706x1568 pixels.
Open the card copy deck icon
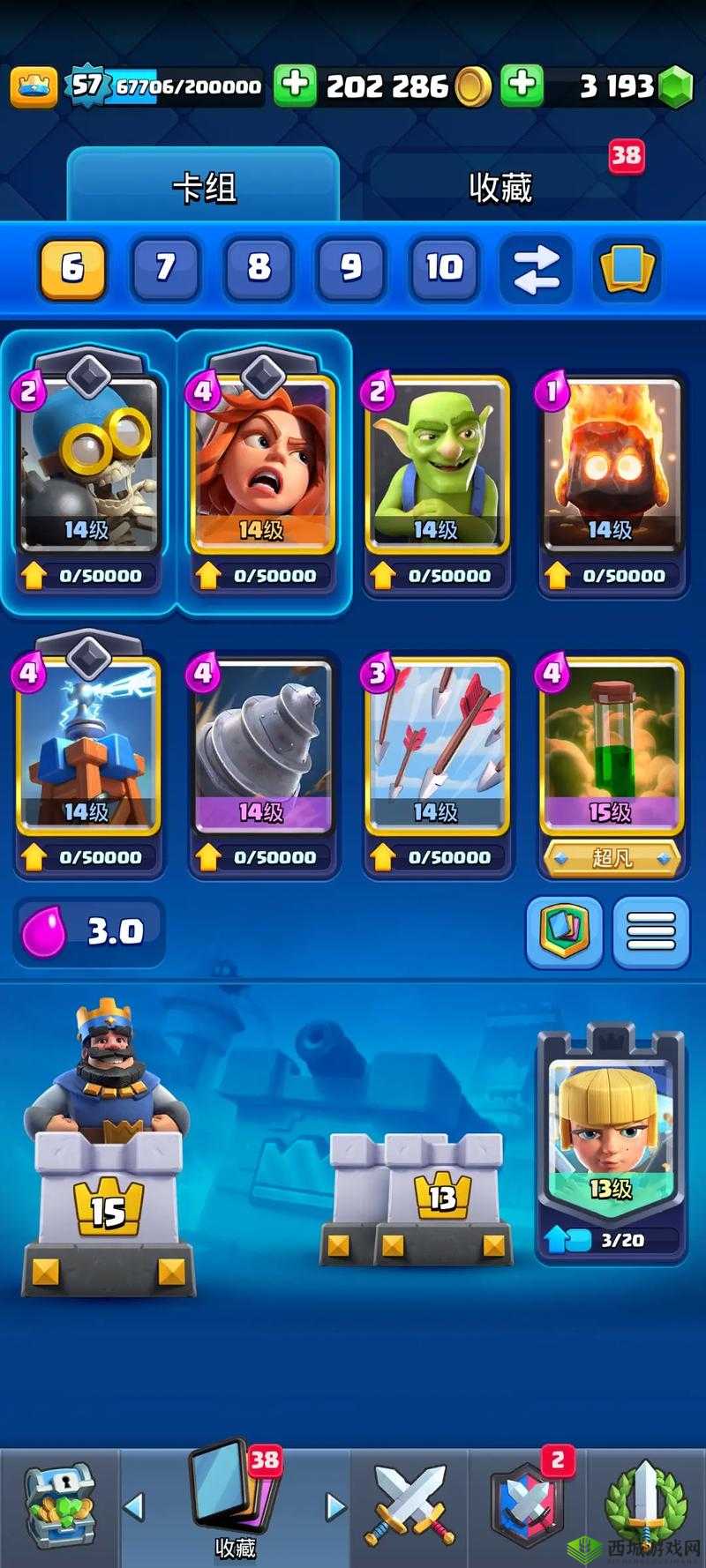tap(627, 267)
